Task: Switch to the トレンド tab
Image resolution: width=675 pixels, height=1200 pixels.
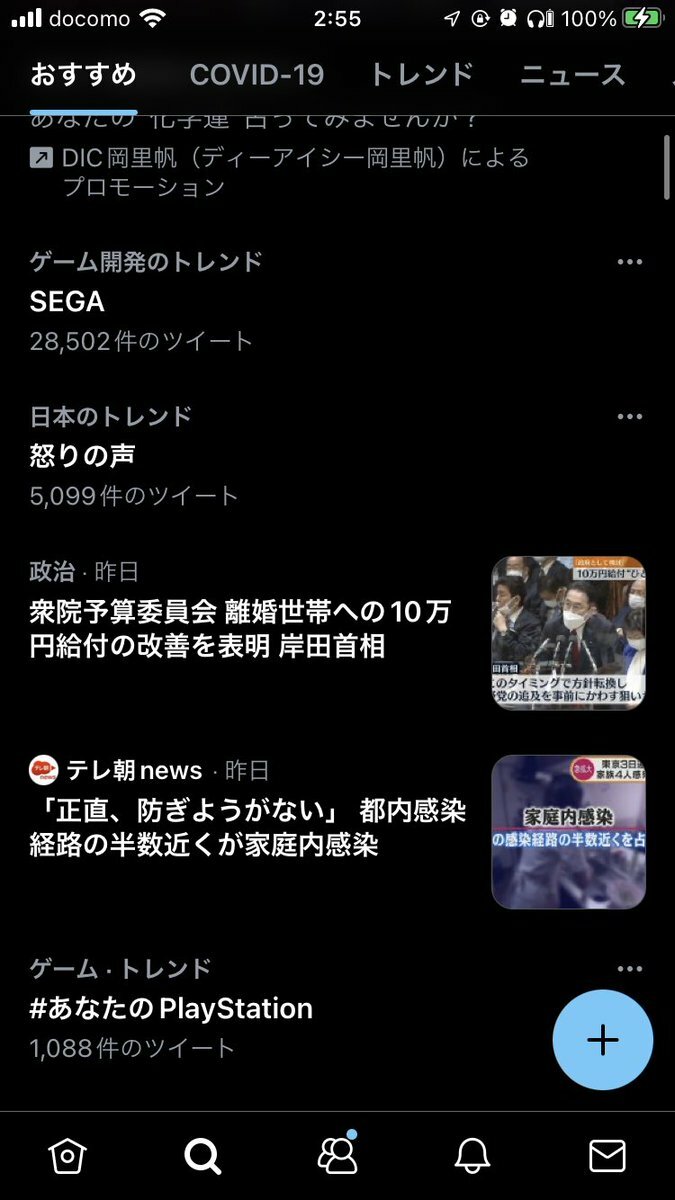Action: click(421, 74)
